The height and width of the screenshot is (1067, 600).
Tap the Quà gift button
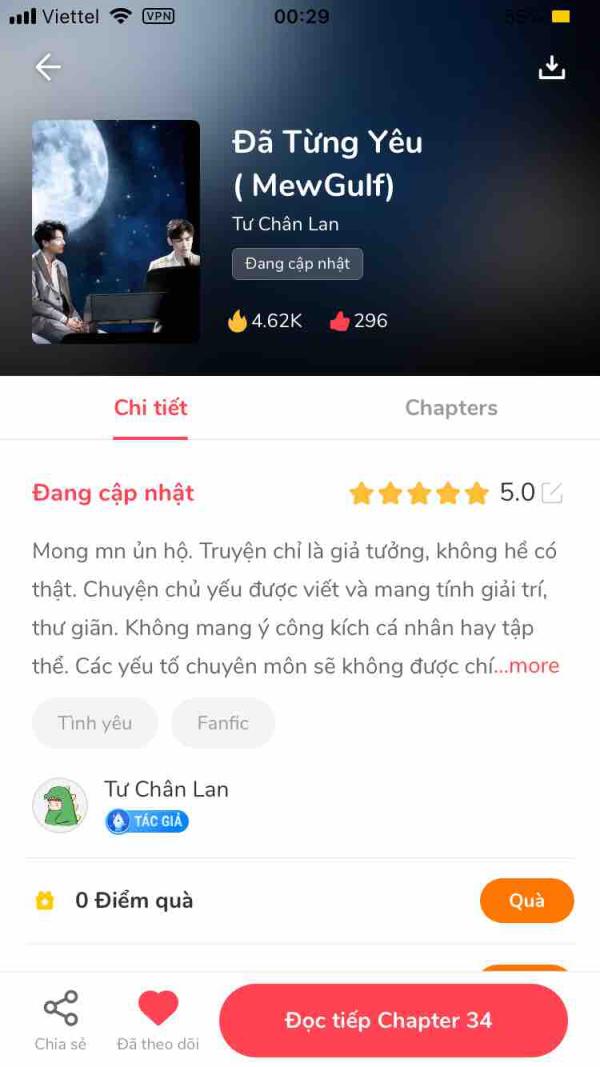pos(526,900)
